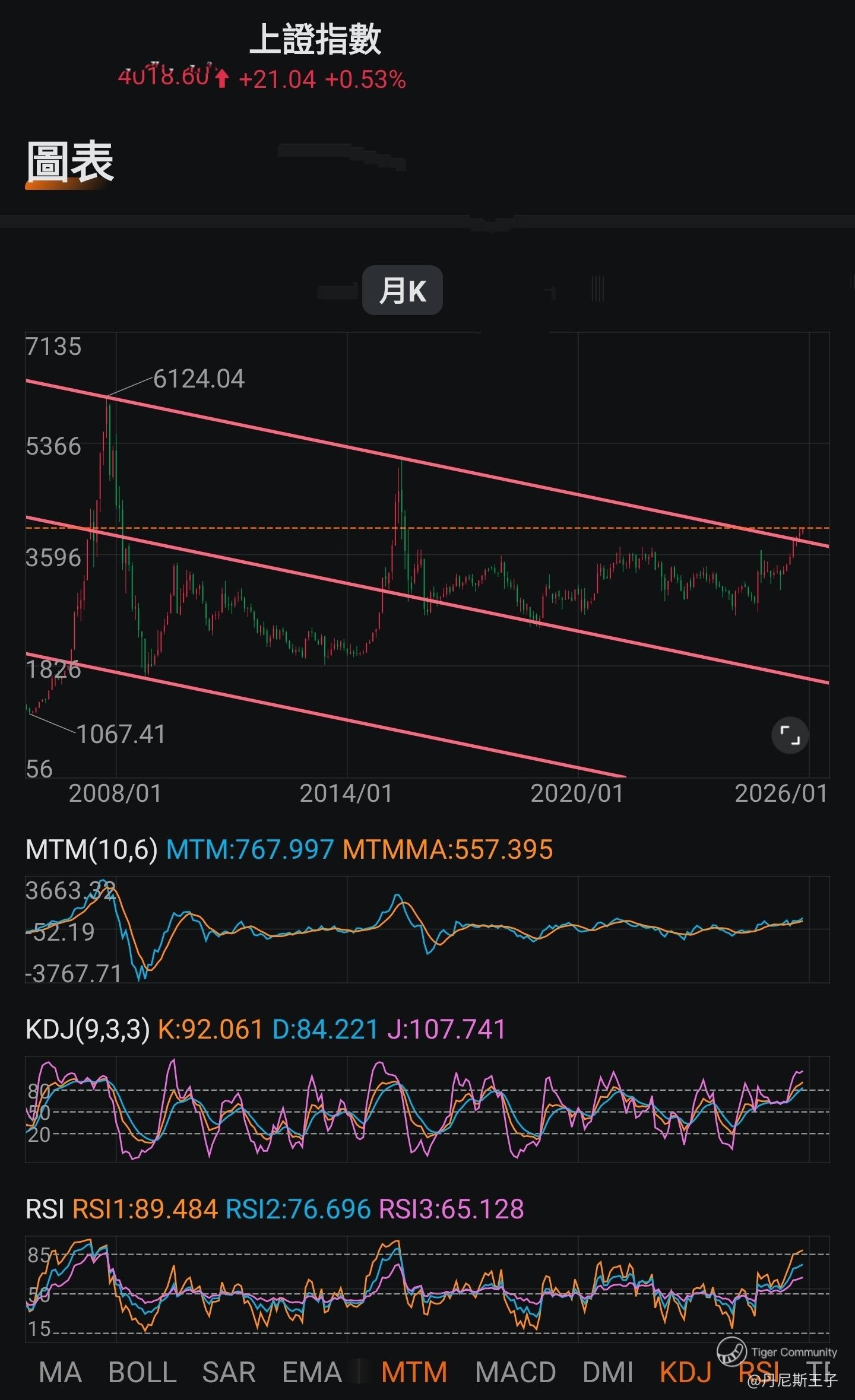Screen dimensions: 855x1400
Task: Switch to the 圖表 chart tab
Action: pyautogui.click(x=70, y=162)
